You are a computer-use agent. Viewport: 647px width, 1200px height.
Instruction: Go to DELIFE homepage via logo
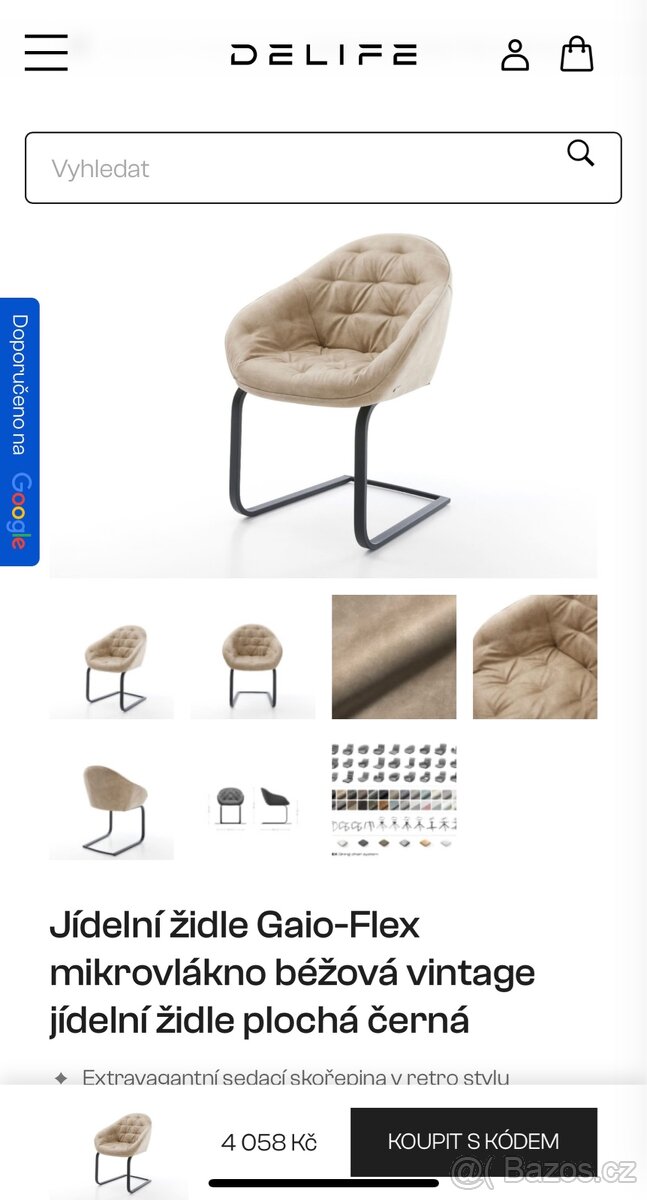point(323,54)
